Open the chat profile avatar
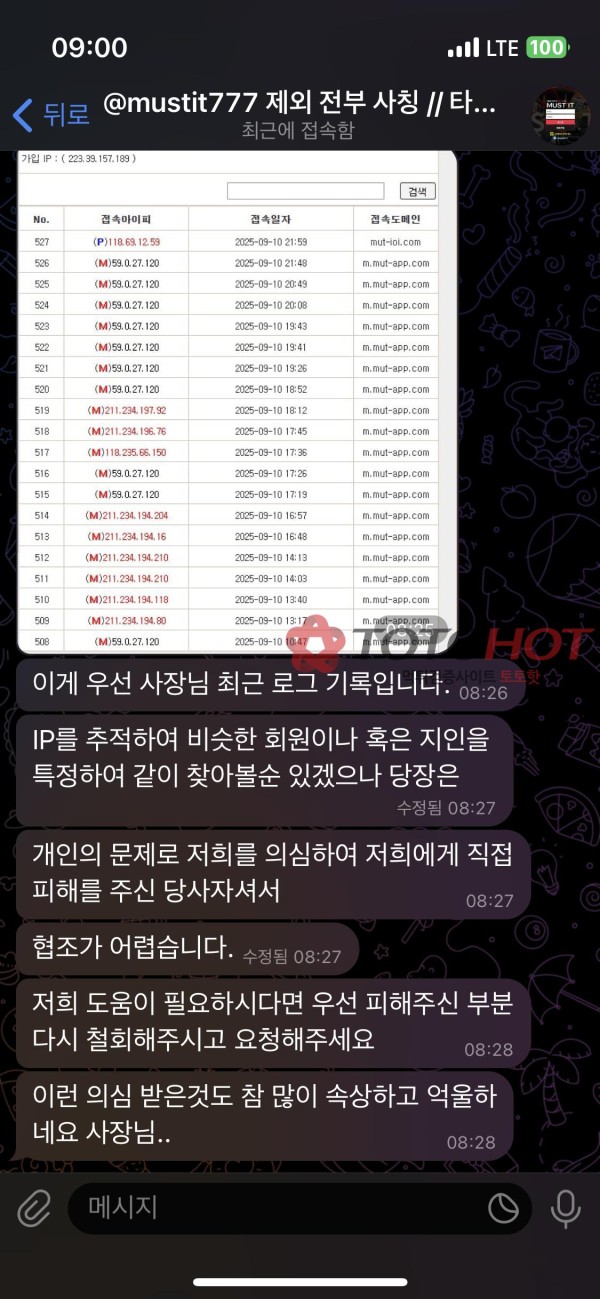 558,115
